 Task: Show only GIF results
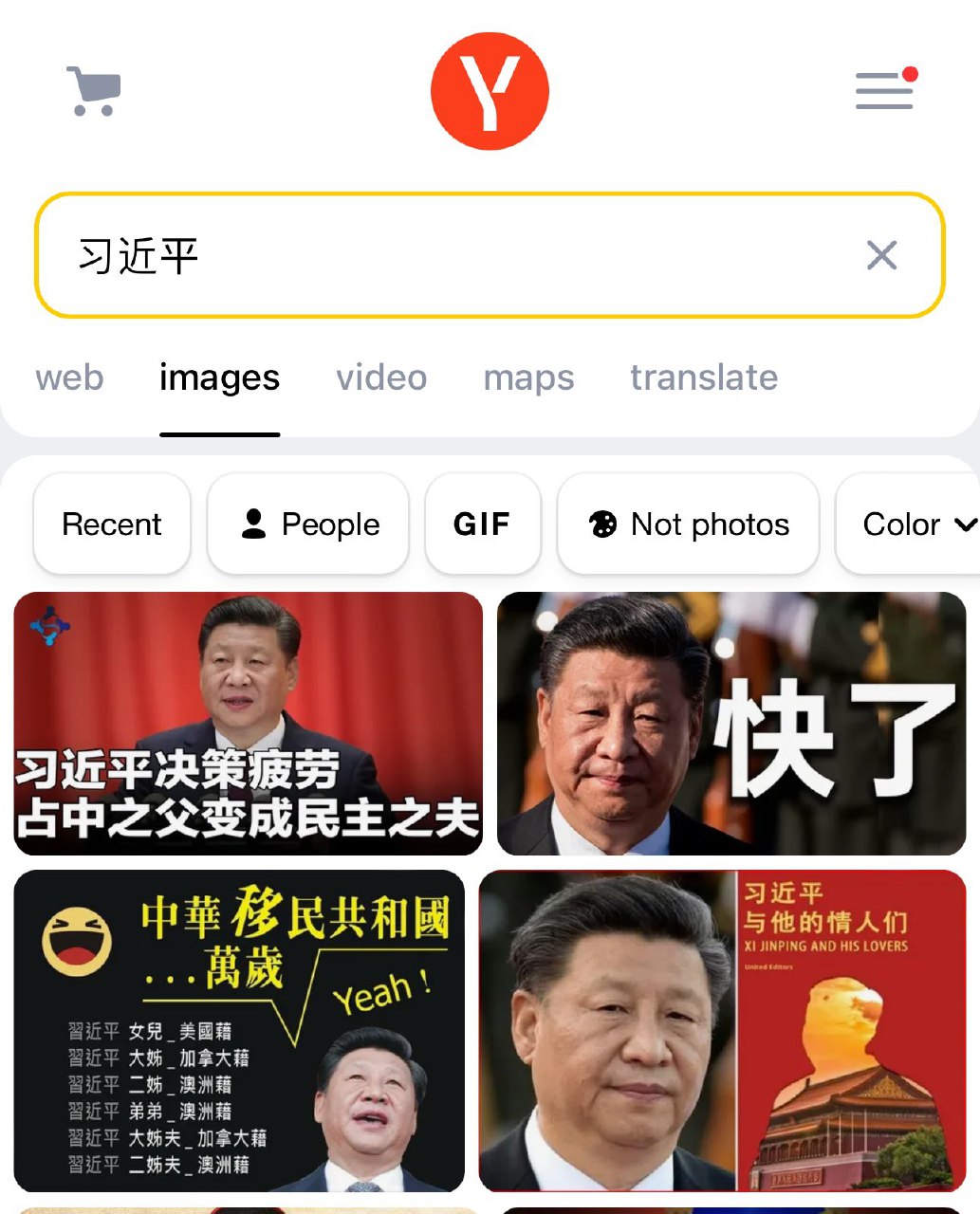[x=482, y=524]
